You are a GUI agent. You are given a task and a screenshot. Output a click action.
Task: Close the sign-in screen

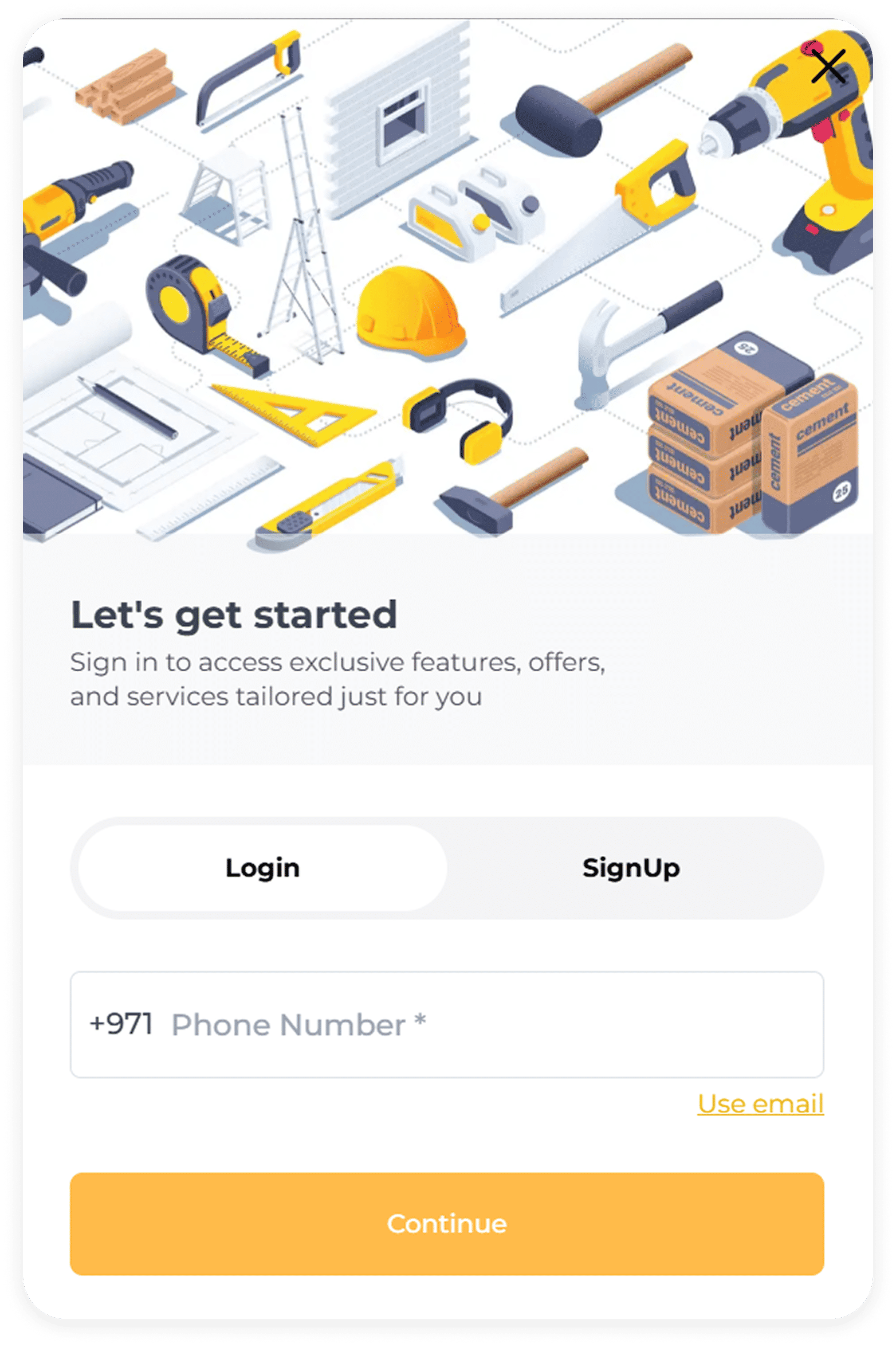click(828, 66)
